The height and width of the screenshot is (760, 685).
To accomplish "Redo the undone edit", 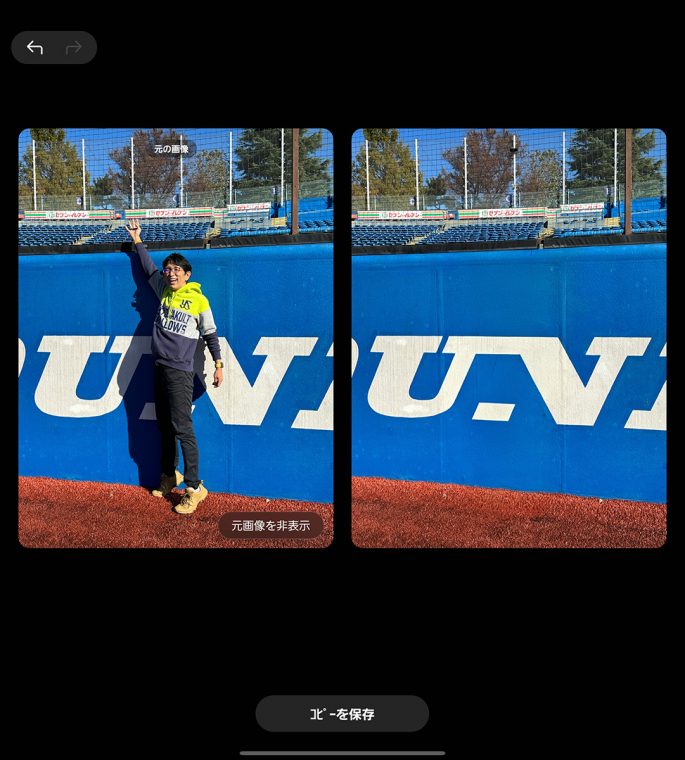I will pyautogui.click(x=73, y=48).
